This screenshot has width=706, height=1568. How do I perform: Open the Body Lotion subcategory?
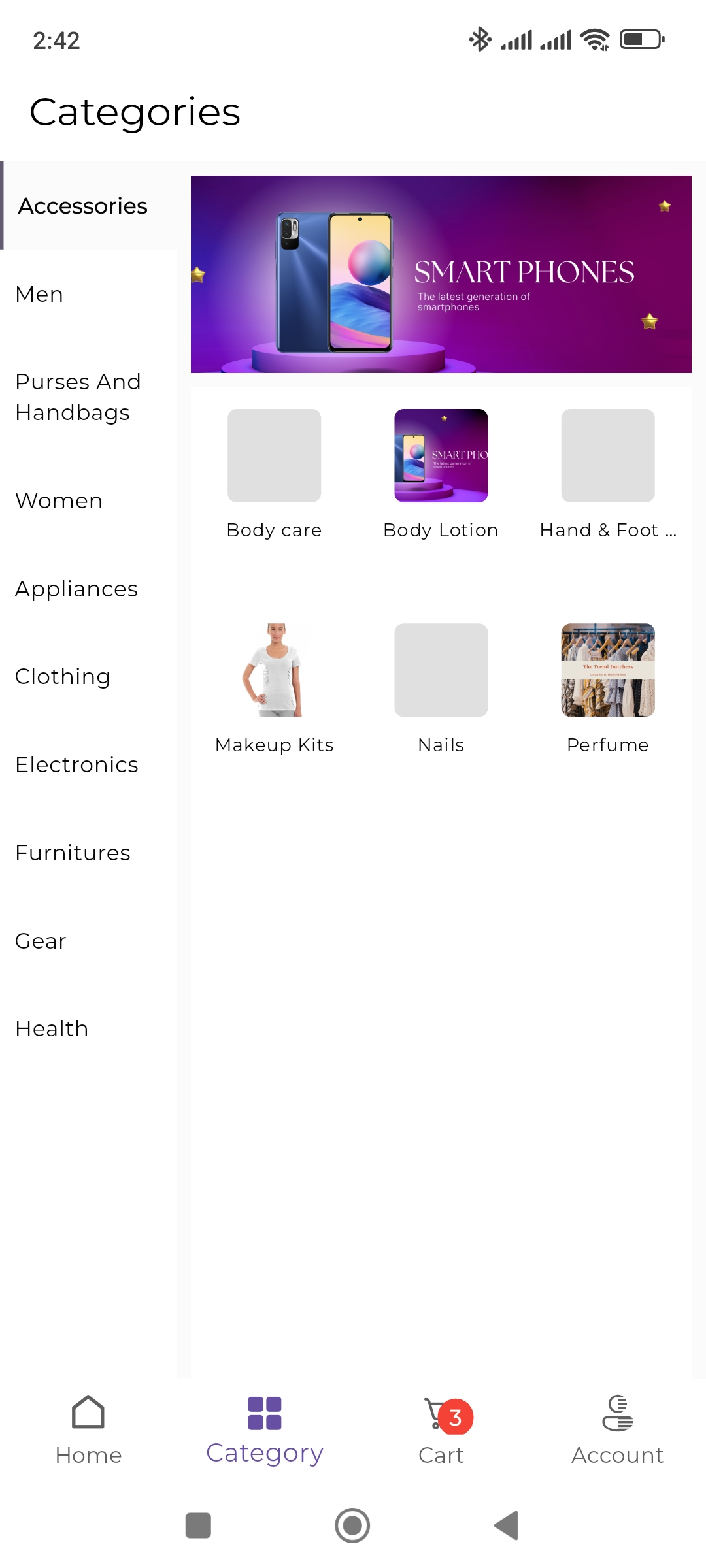pos(441,475)
